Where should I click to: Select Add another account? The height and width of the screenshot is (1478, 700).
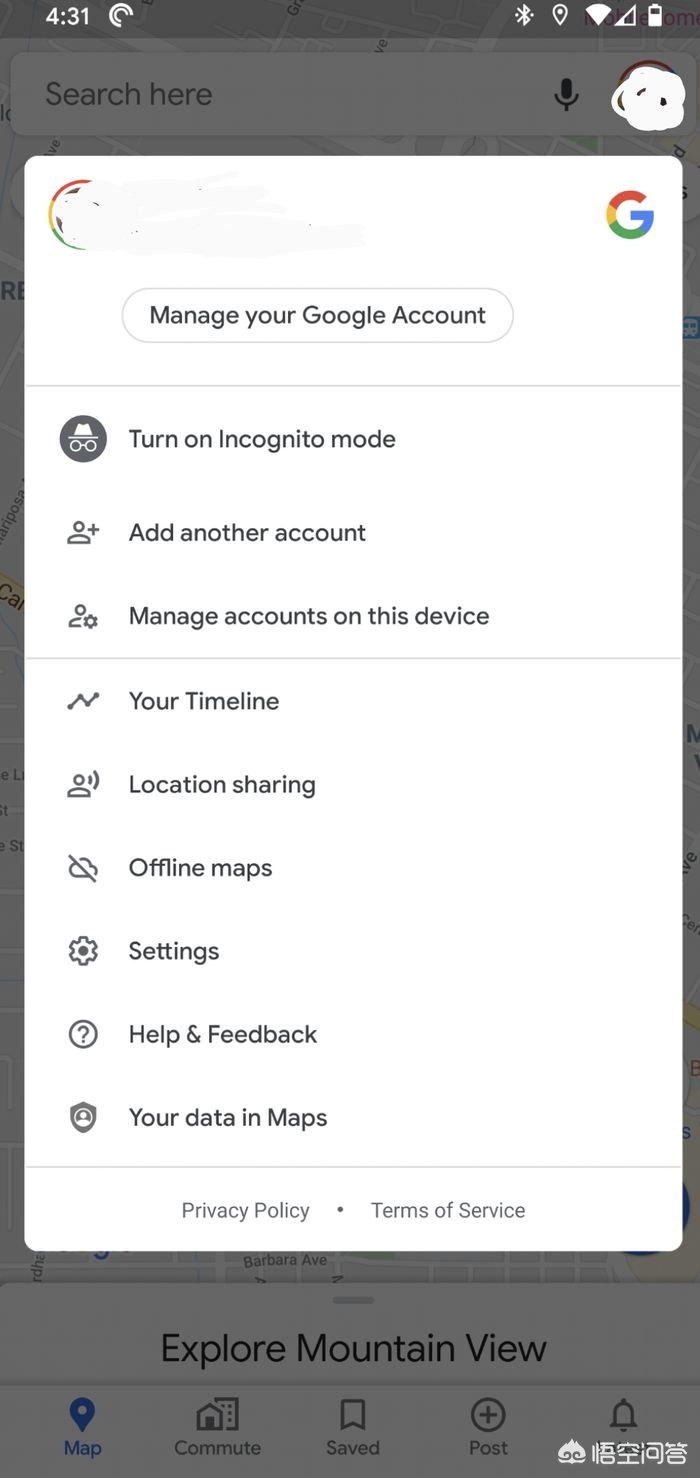(x=353, y=532)
